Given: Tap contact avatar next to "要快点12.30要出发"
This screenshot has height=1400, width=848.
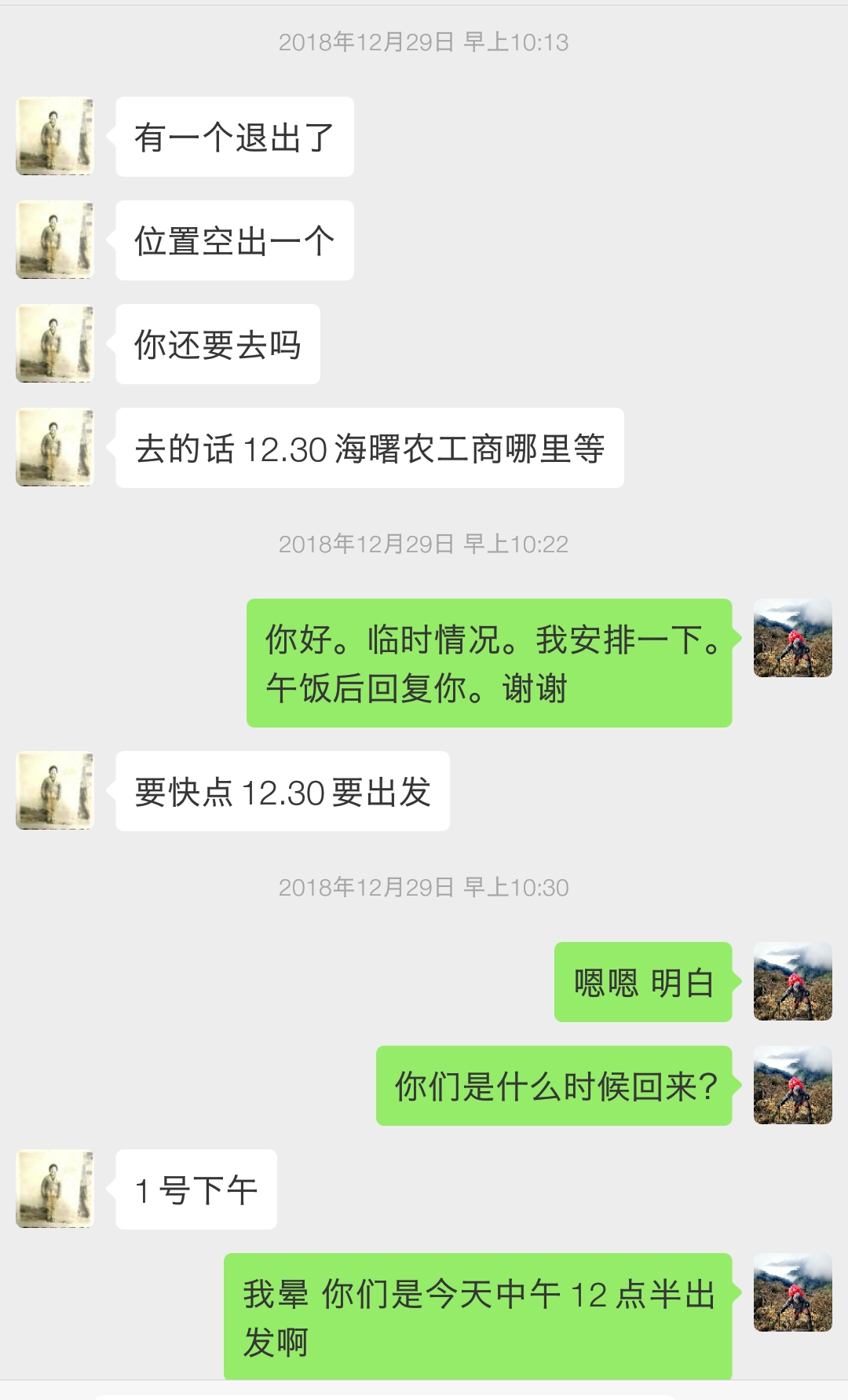Looking at the screenshot, I should 55,790.
